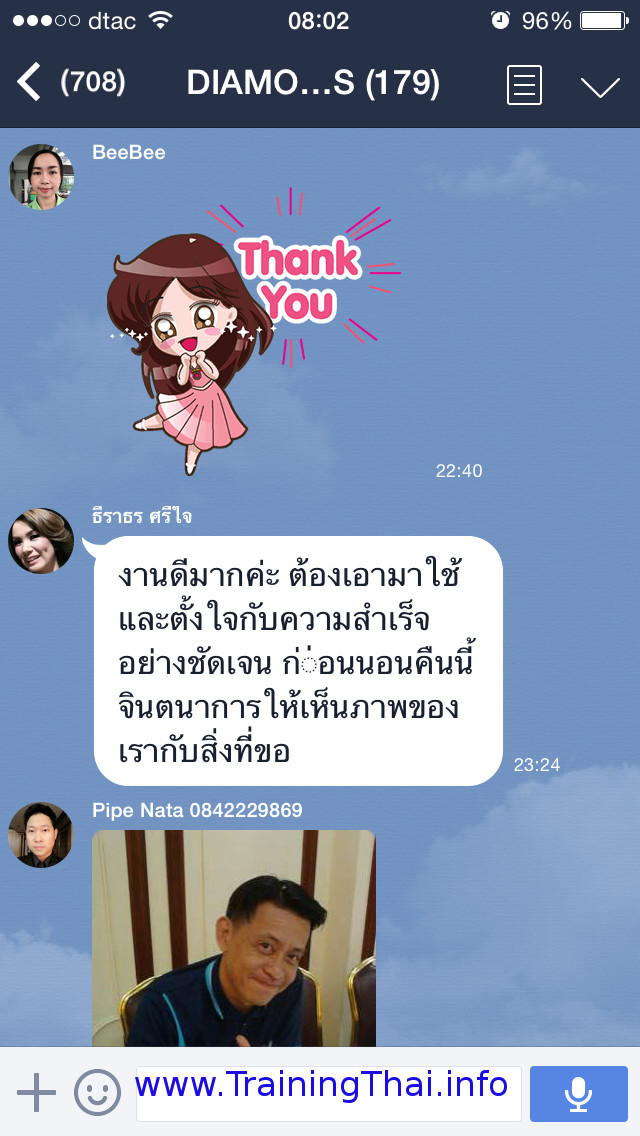
Task: Record a voice message with the microphone
Action: point(578,1093)
